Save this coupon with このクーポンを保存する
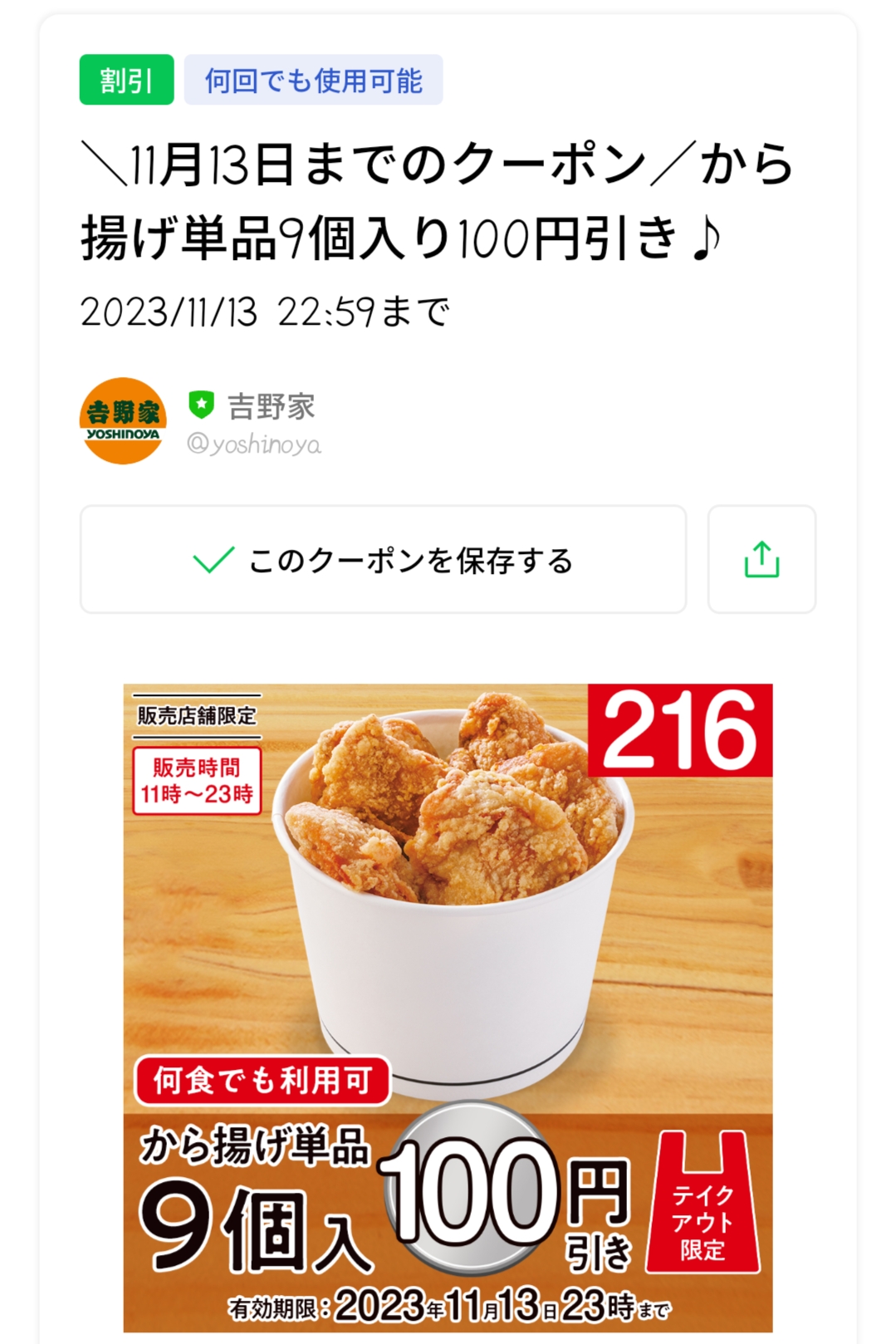The width and height of the screenshot is (896, 1344). pos(383,560)
